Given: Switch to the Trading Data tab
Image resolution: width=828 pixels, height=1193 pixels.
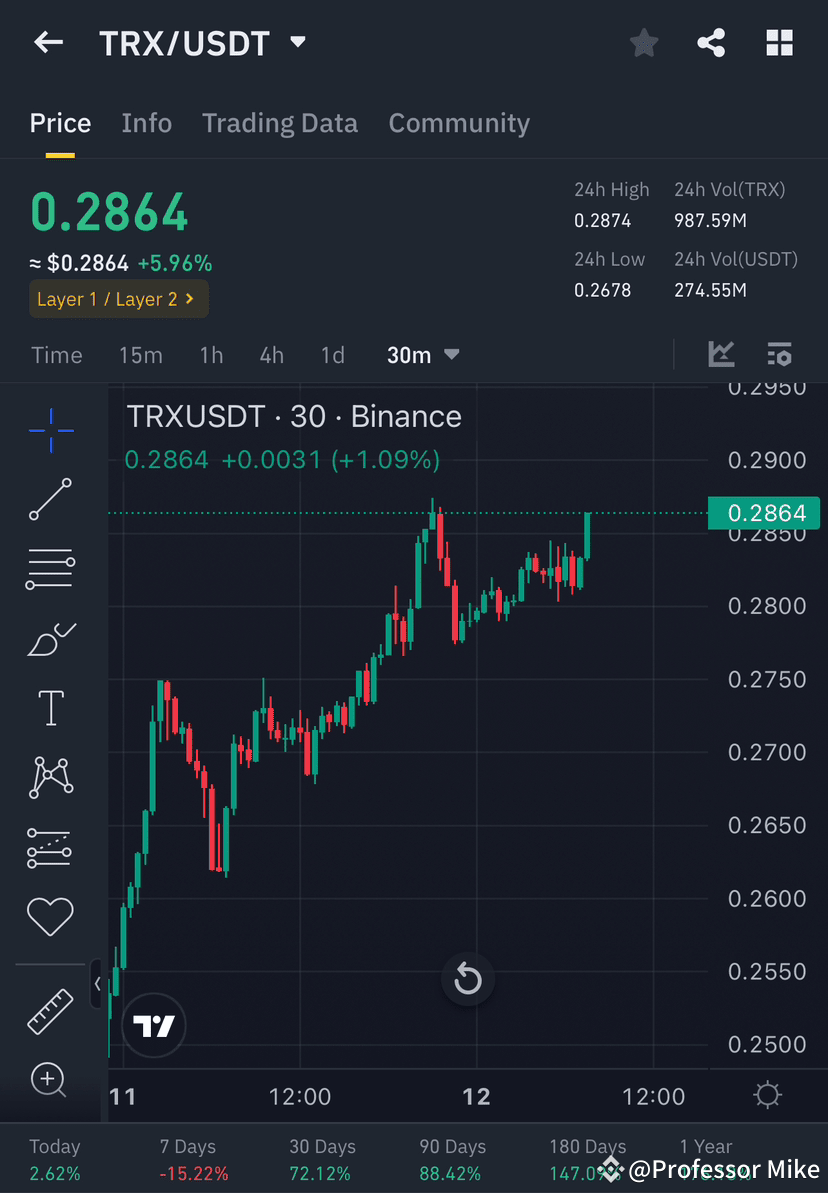Looking at the screenshot, I should coord(280,122).
